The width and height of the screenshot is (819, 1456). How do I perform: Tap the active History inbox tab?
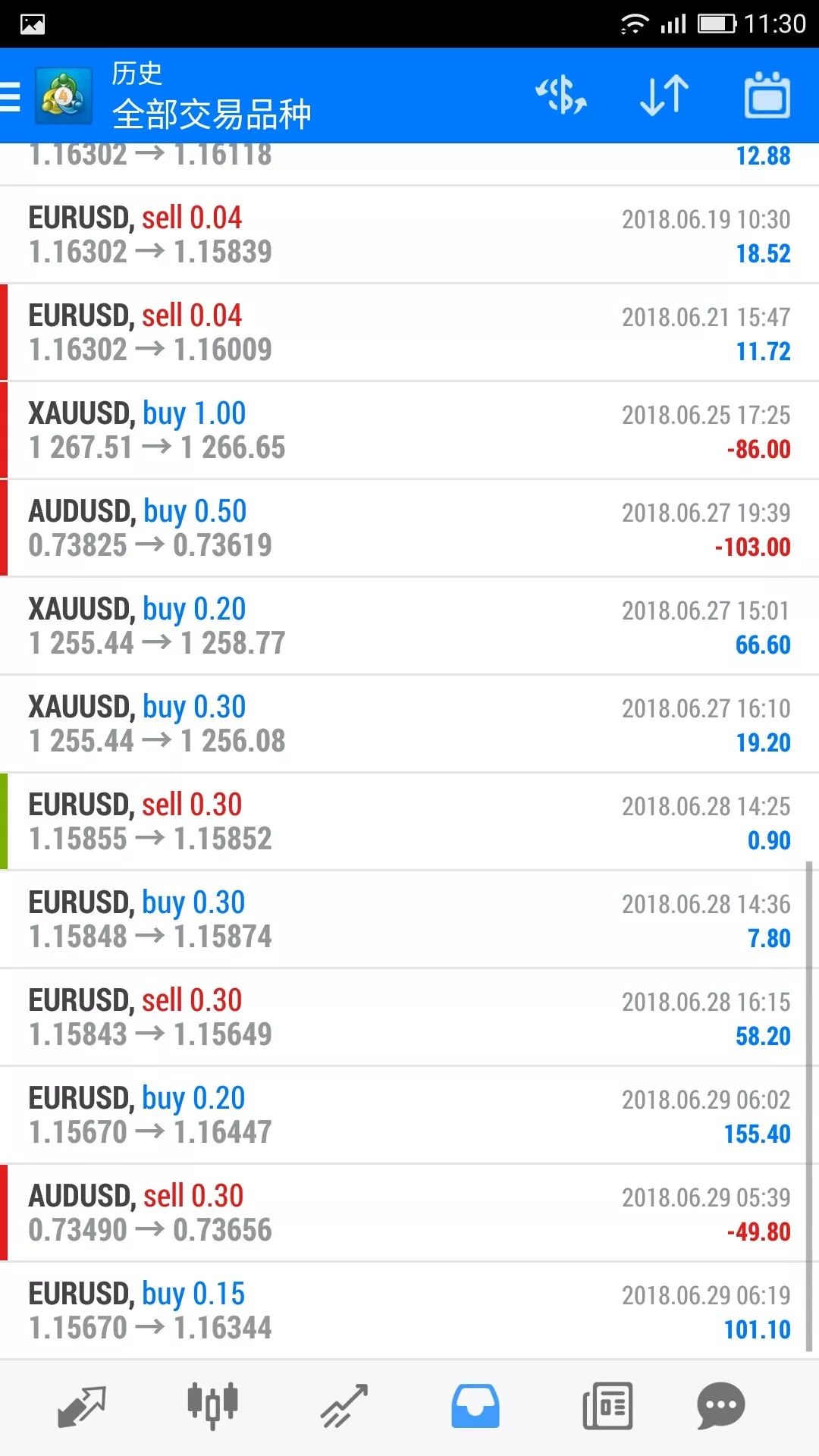click(x=475, y=1407)
